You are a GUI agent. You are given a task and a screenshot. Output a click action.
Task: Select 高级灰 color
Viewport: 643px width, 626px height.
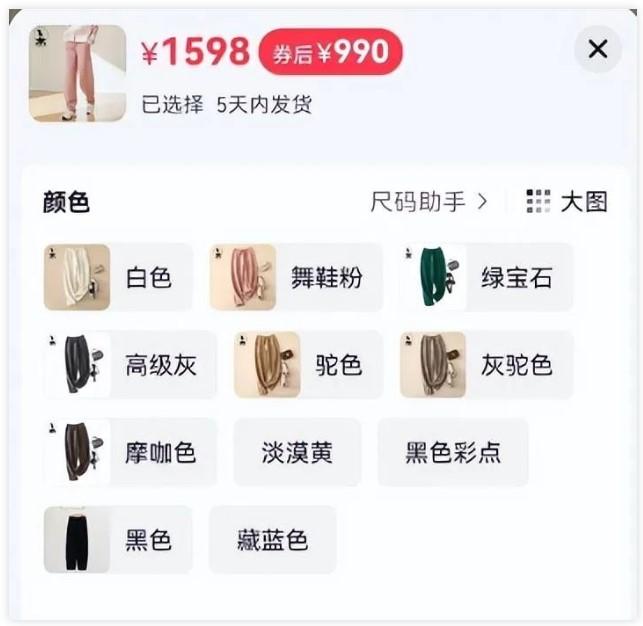[130, 365]
